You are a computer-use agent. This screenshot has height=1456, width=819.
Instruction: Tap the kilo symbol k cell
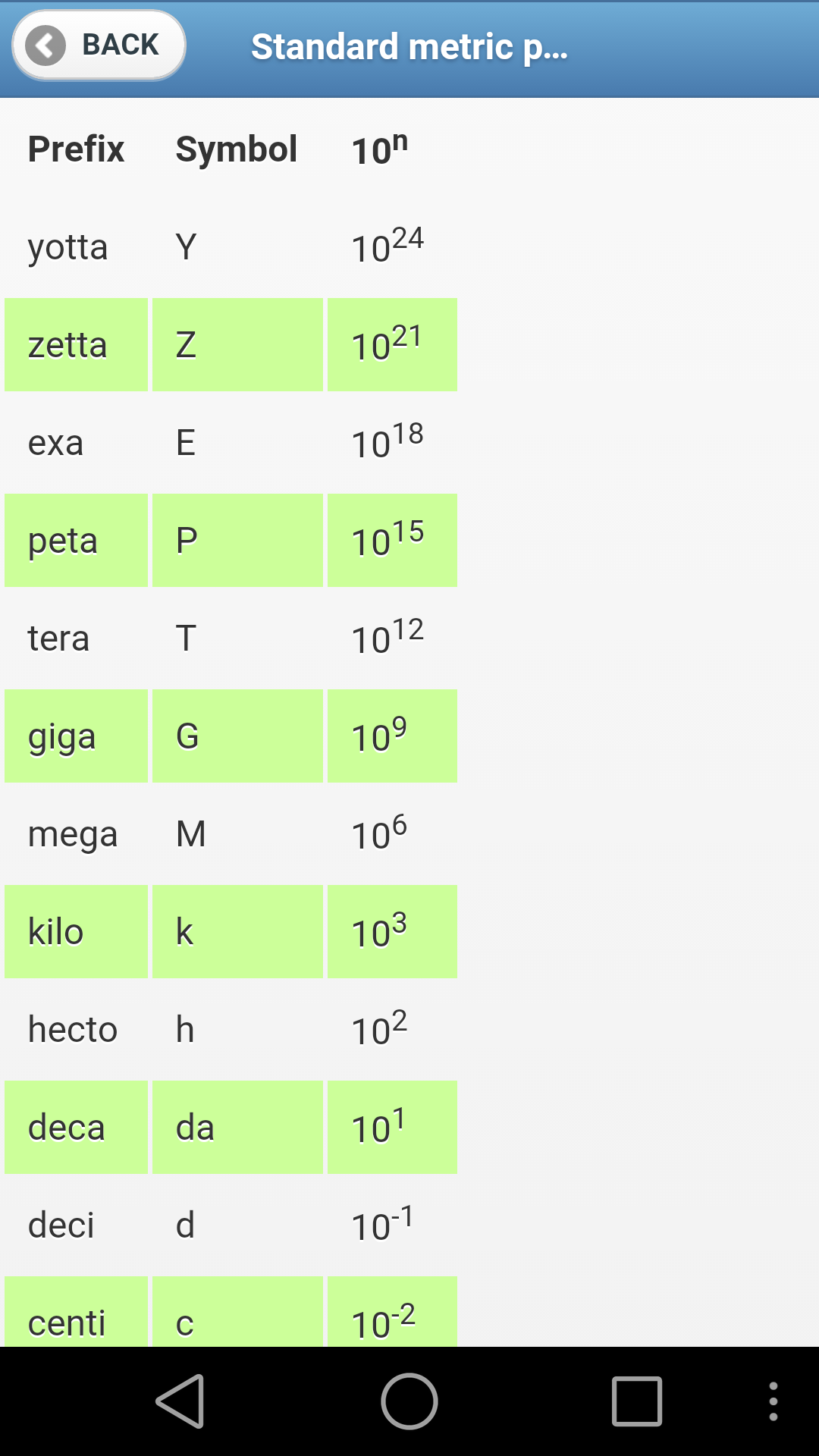(237, 931)
